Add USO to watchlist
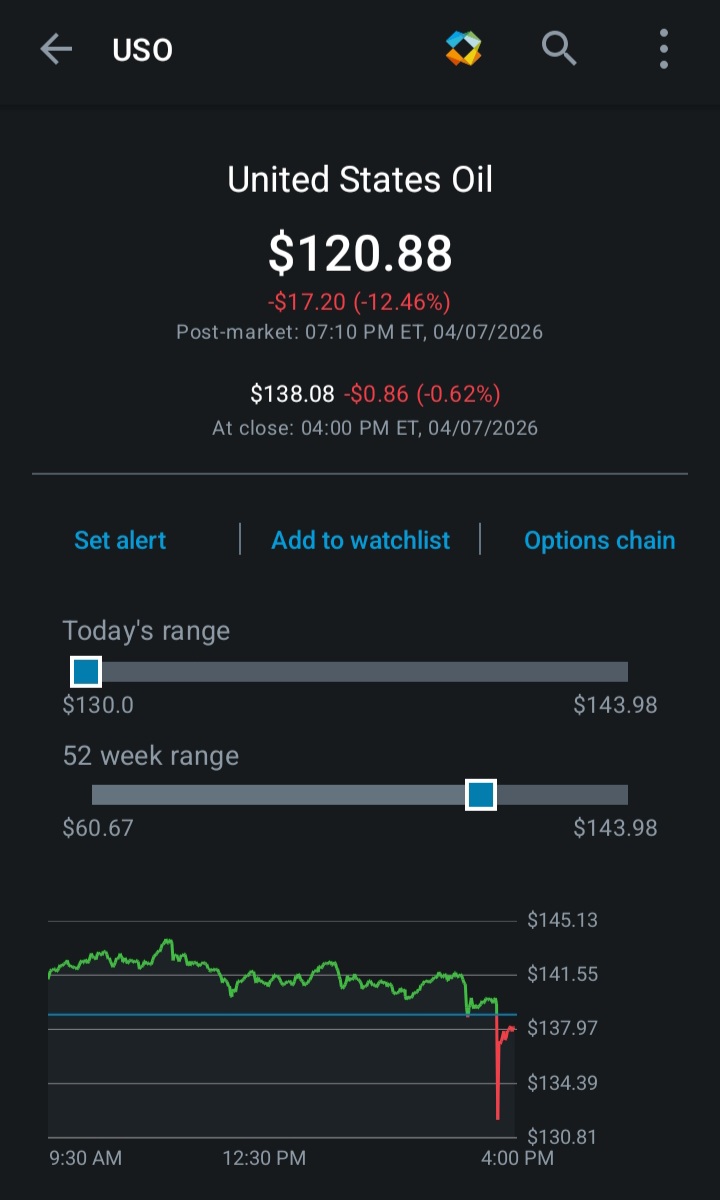Screen dimensions: 720x1200 click(x=360, y=540)
